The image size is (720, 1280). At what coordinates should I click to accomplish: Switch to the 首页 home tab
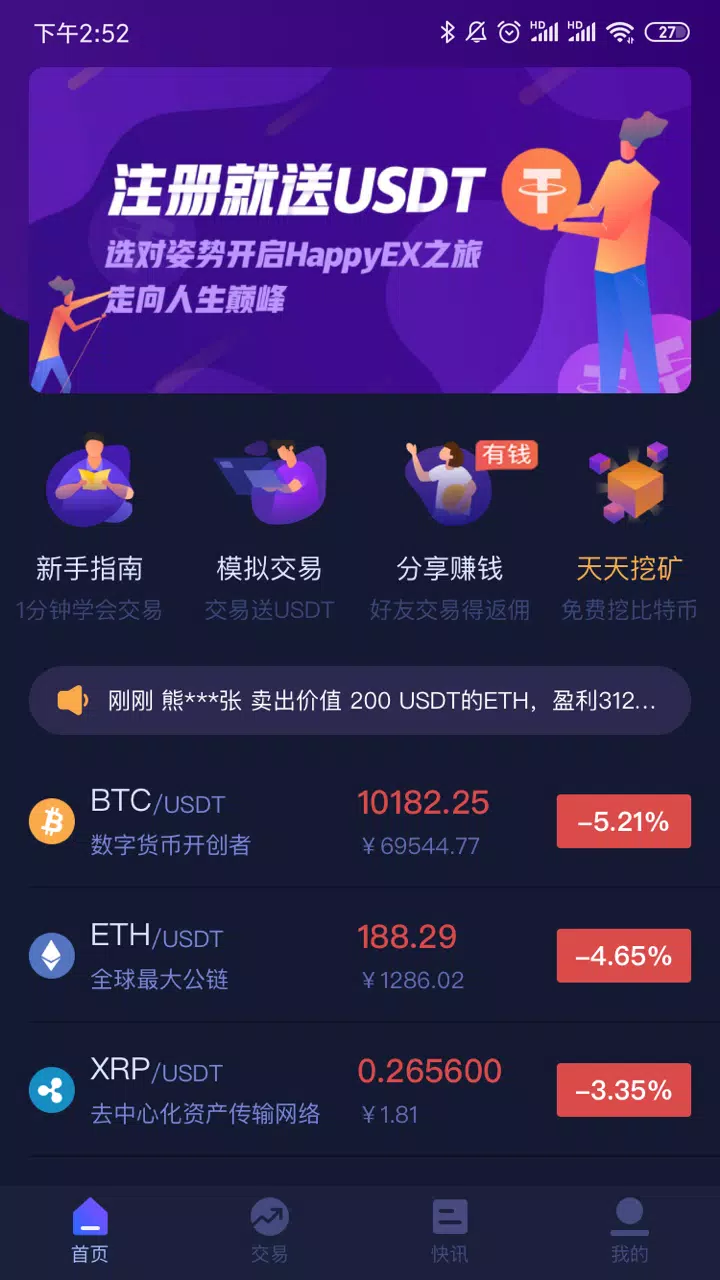(x=90, y=1232)
